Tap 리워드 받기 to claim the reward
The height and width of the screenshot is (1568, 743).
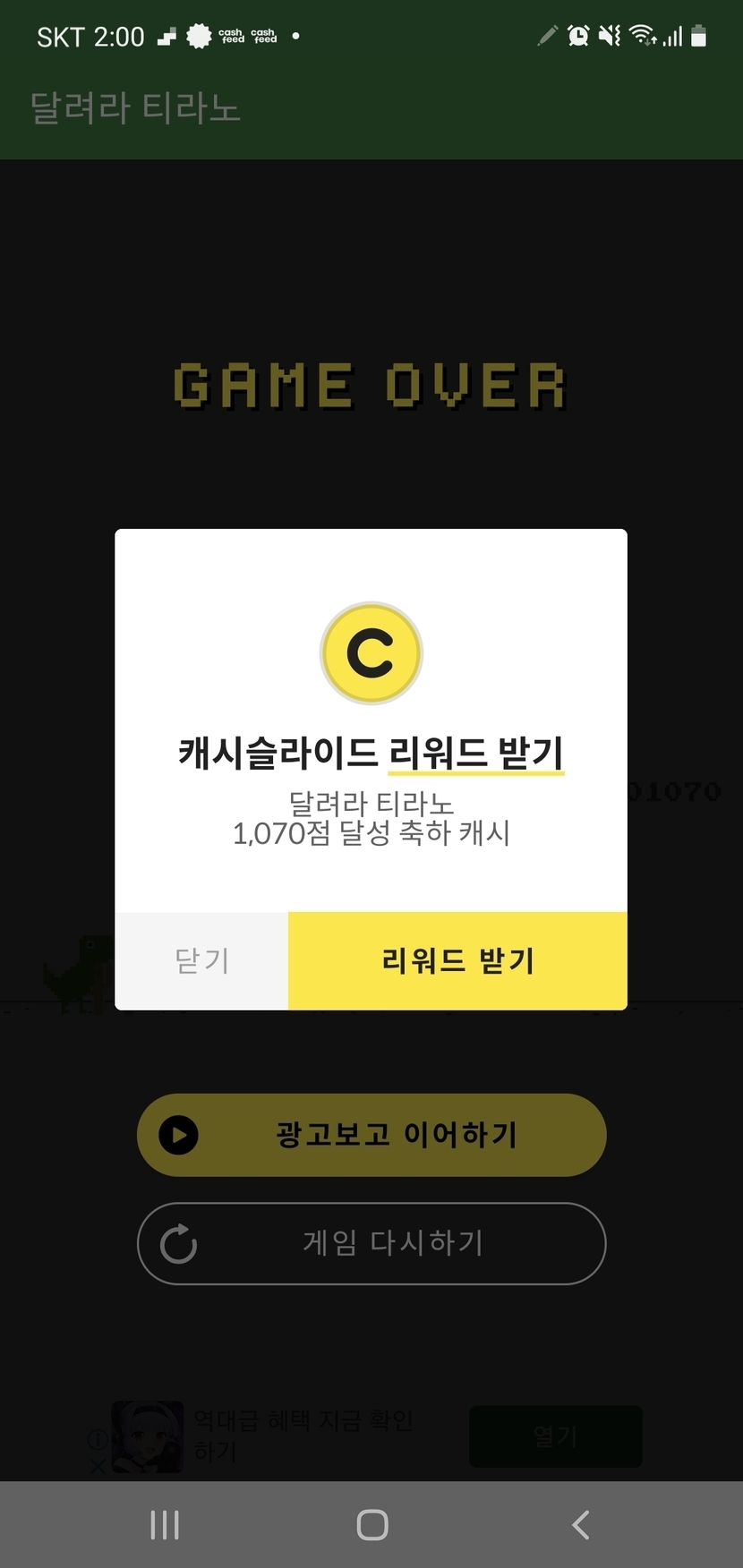point(457,960)
